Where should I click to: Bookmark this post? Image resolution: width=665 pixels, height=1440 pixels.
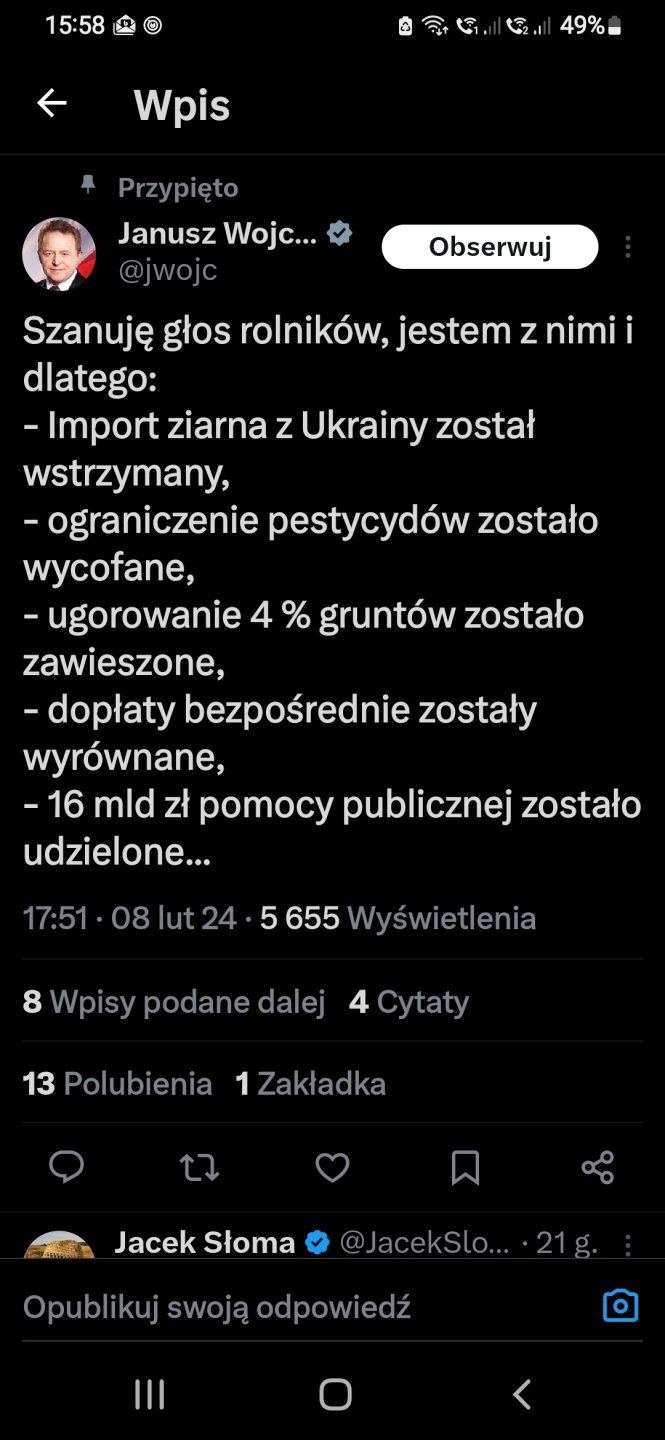(465, 1167)
